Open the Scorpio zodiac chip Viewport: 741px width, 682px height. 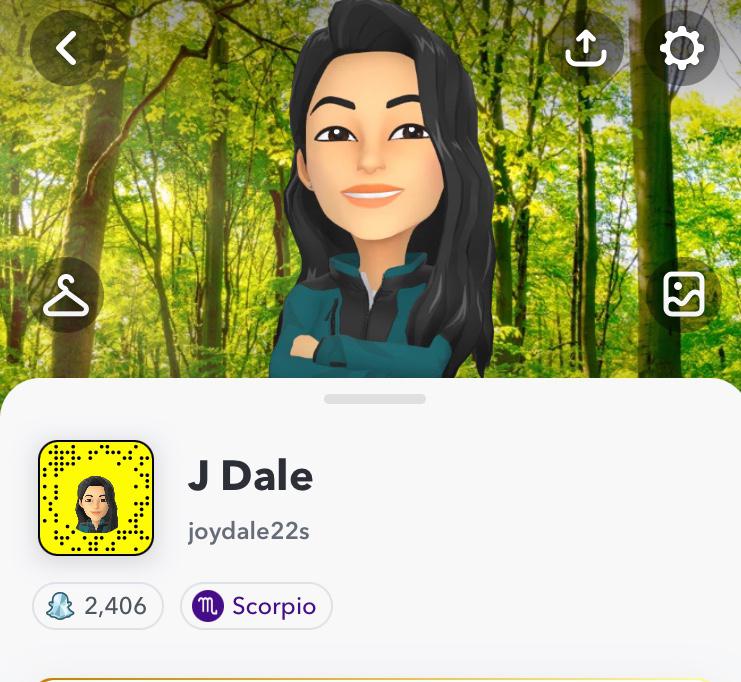[256, 606]
